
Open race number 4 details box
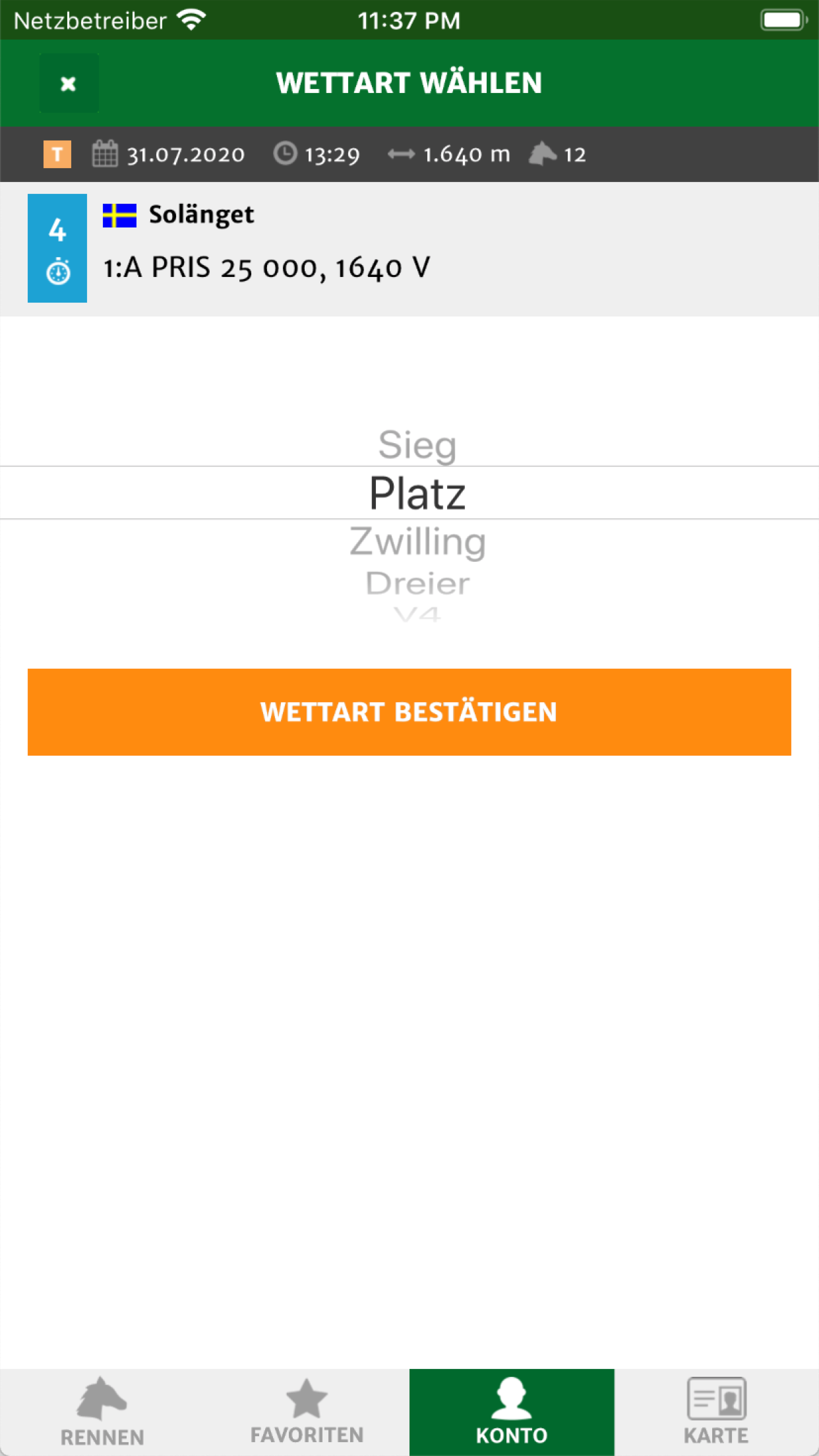pyautogui.click(x=57, y=229)
